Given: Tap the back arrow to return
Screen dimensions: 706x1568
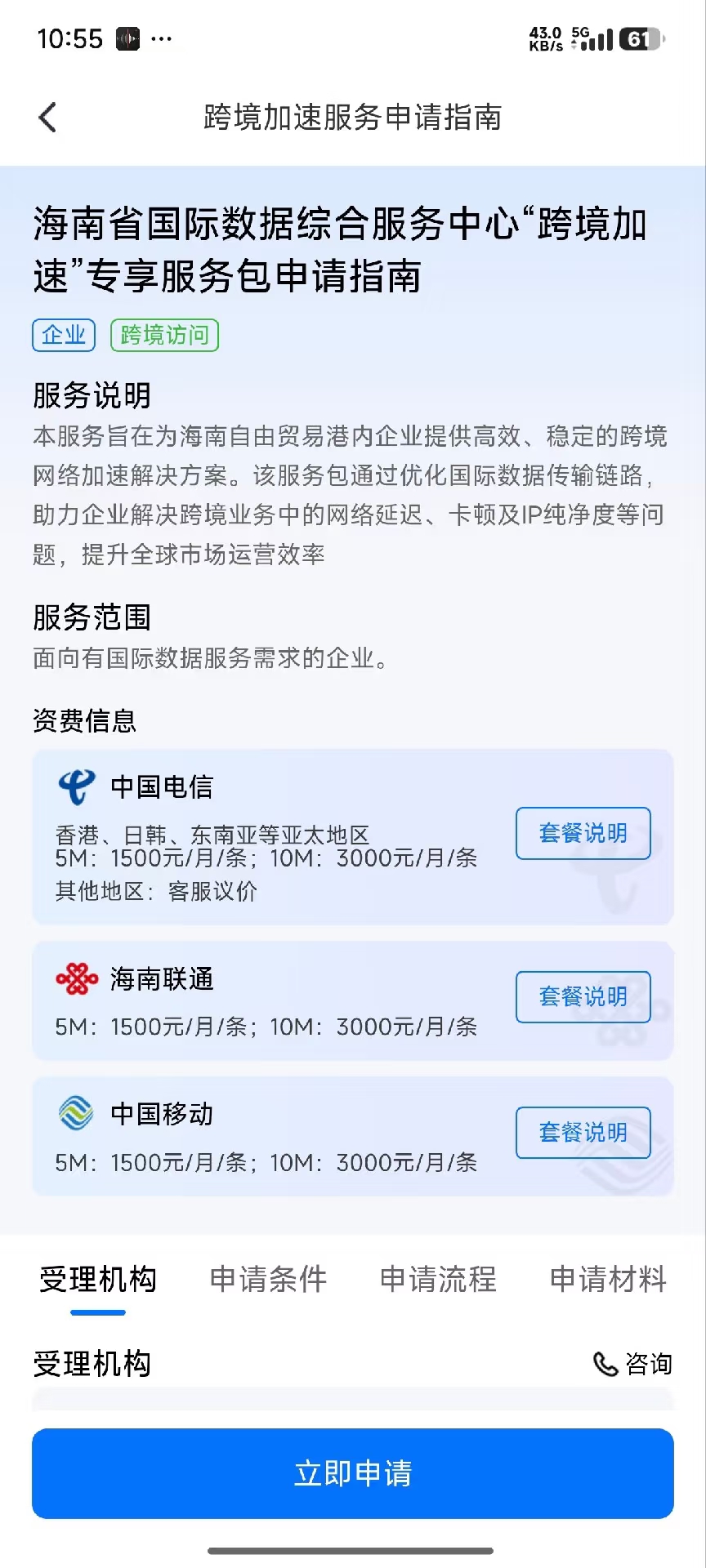Looking at the screenshot, I should pyautogui.click(x=47, y=118).
